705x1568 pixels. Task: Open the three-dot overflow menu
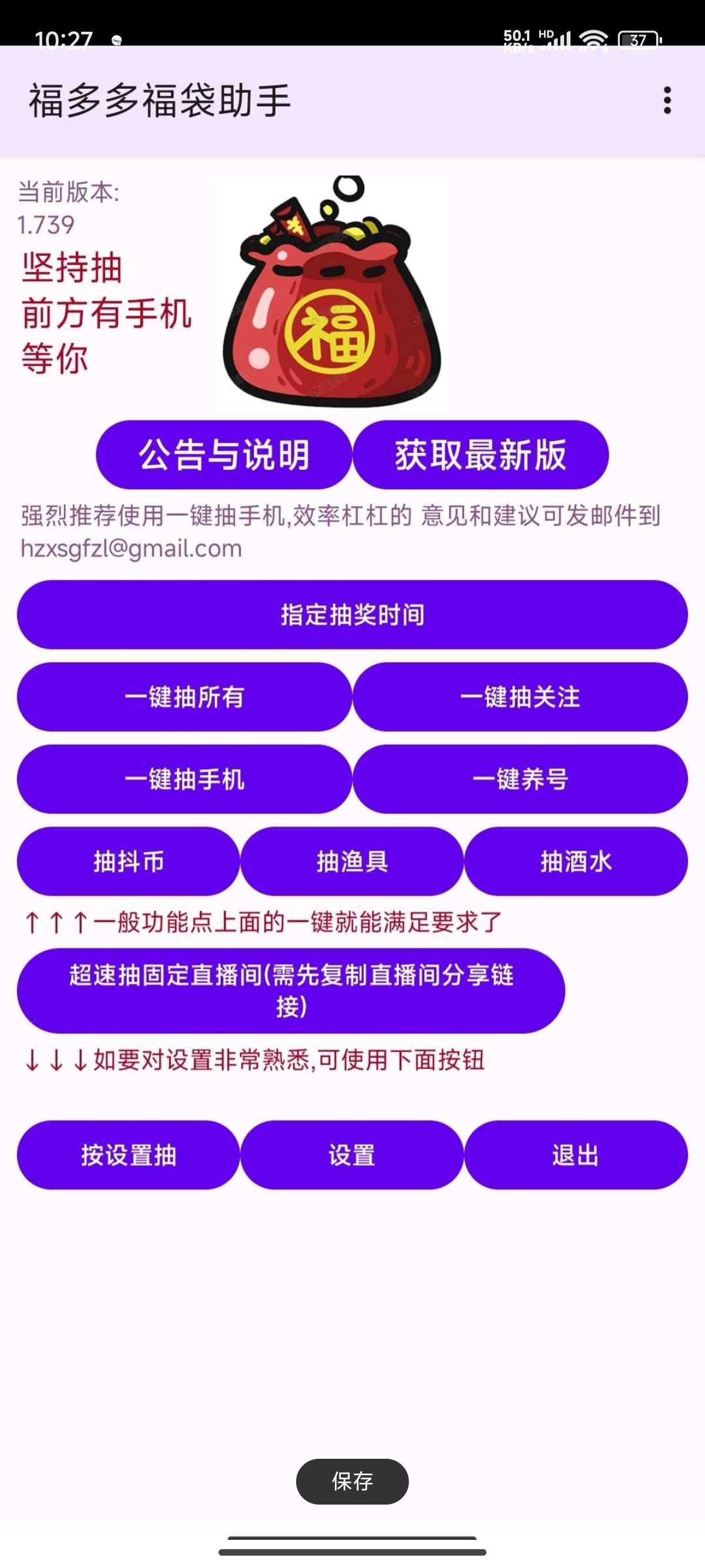[667, 100]
